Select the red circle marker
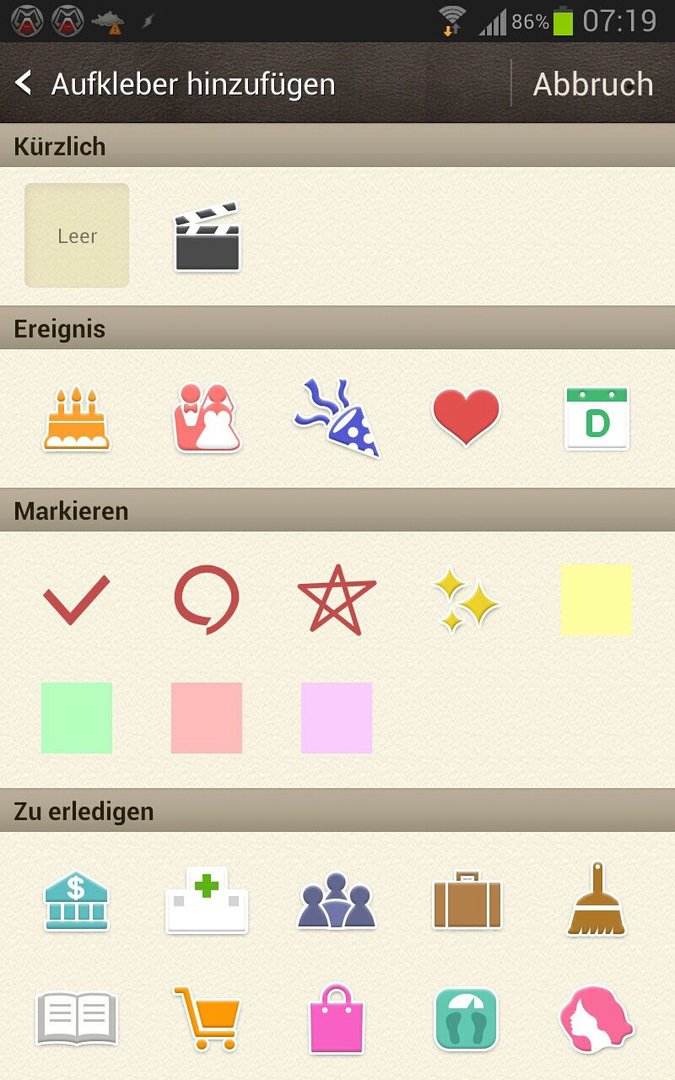Screen dimensions: 675x1080 207,599
